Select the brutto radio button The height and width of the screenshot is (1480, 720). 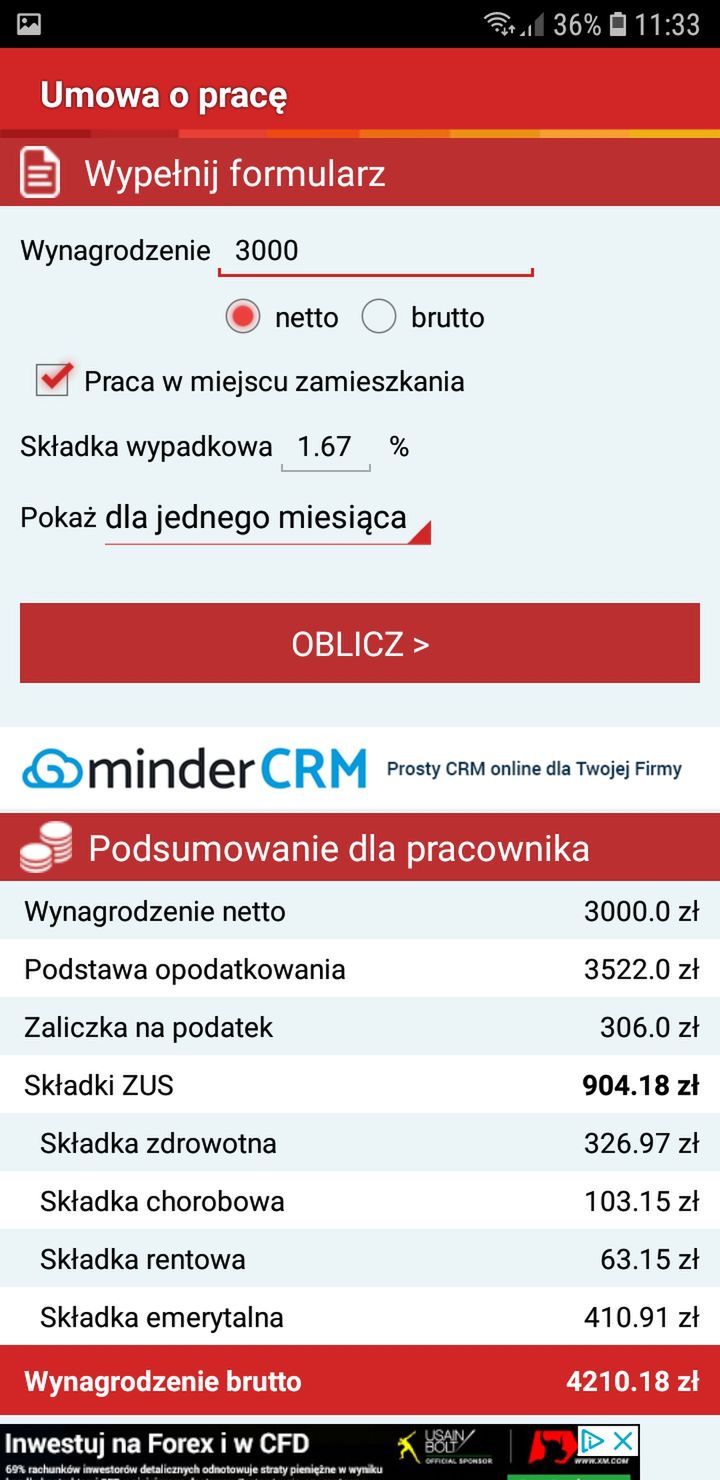(379, 317)
